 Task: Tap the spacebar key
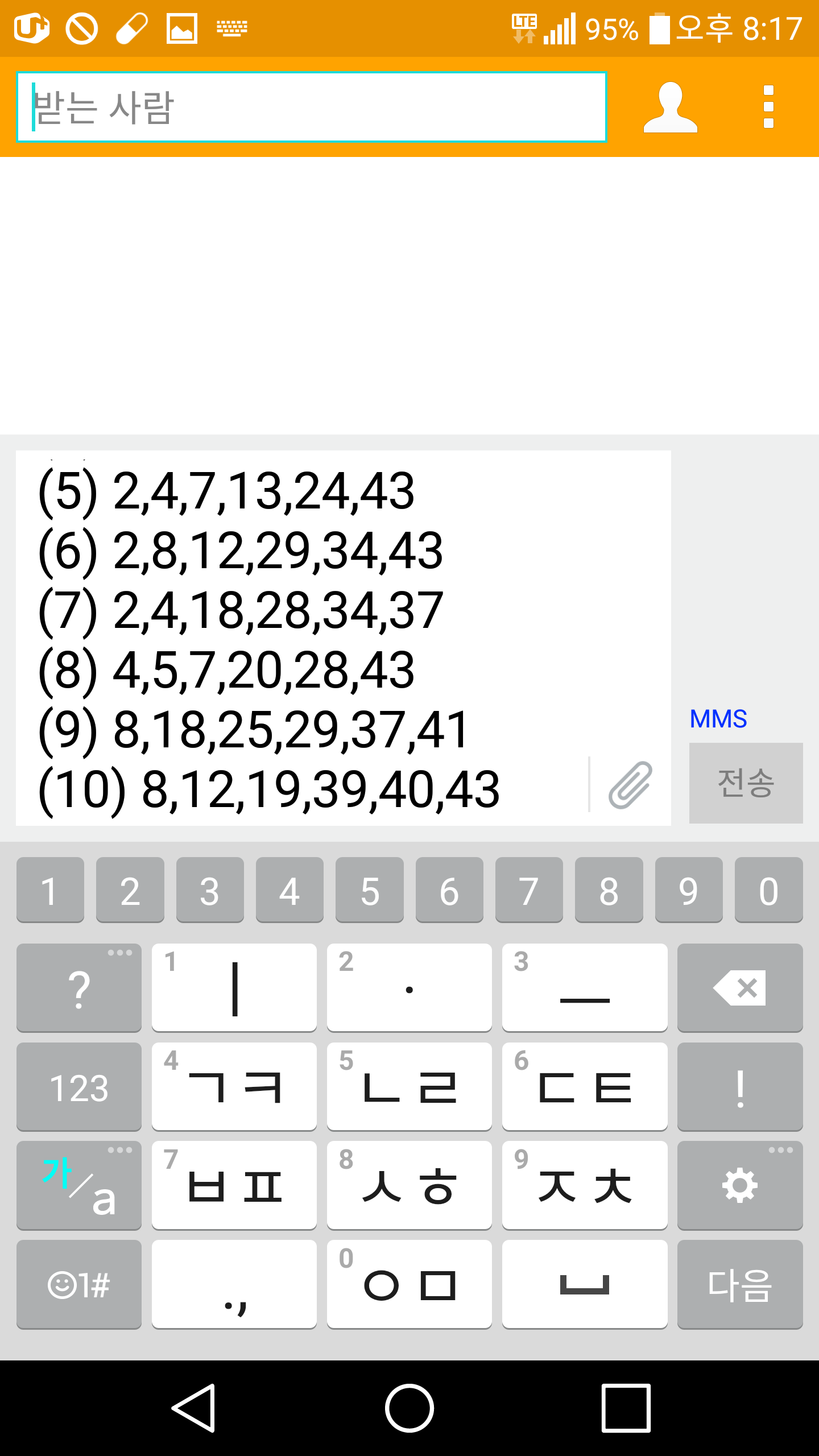click(584, 1284)
